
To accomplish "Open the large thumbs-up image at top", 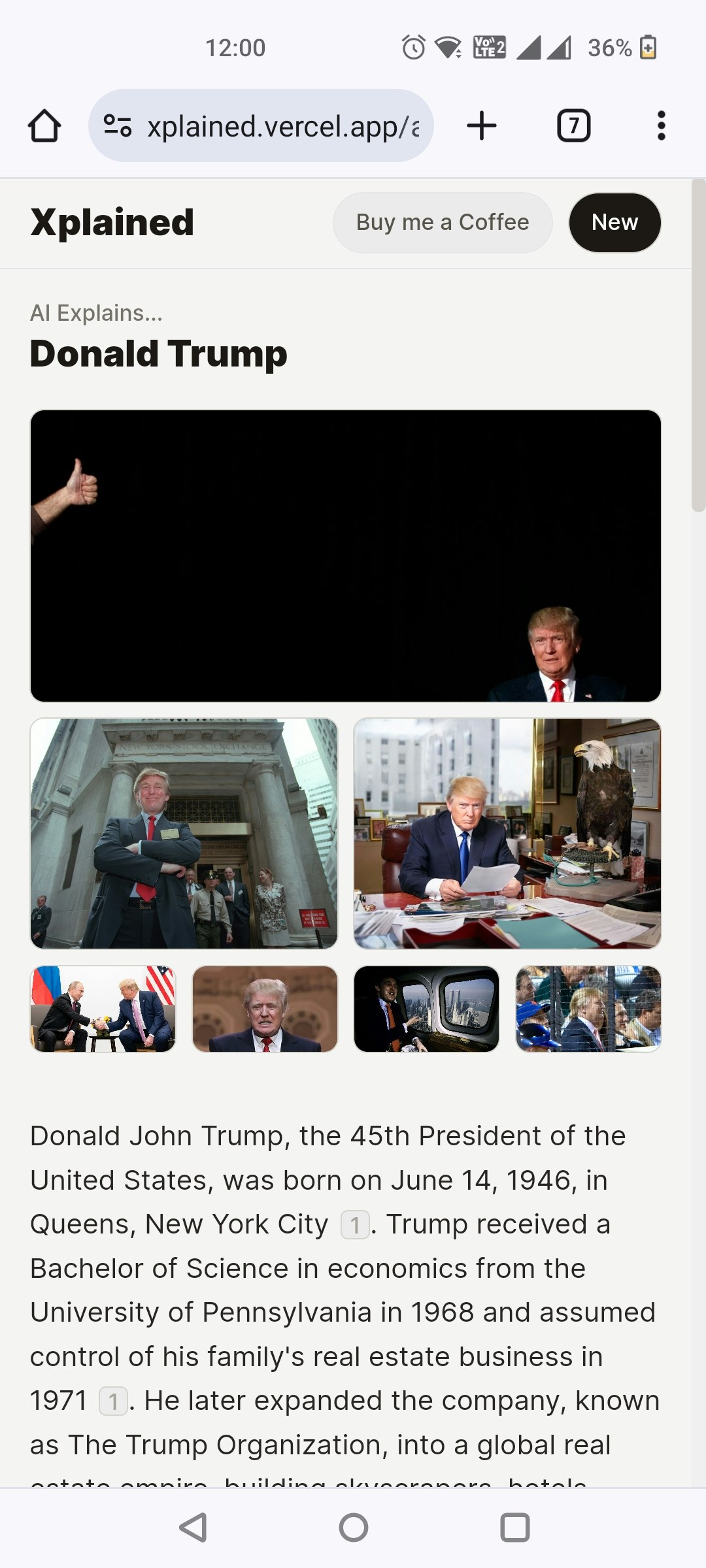I will 346,556.
